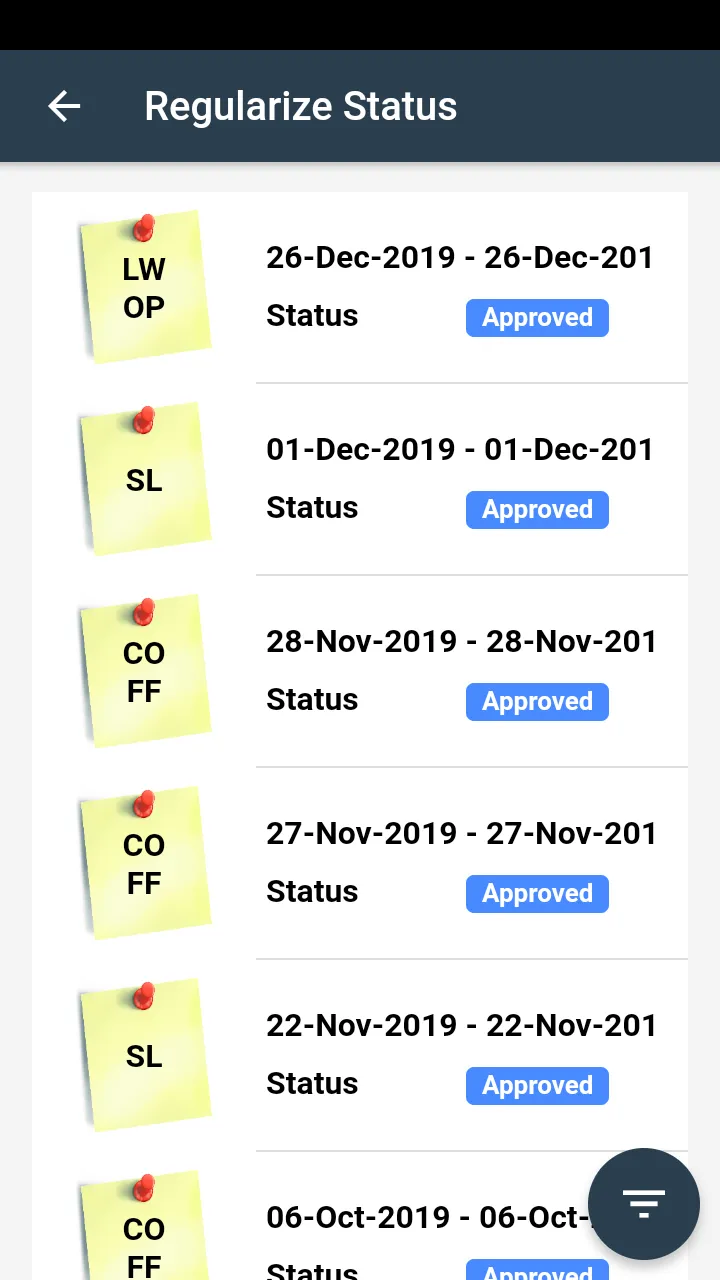Open the SL entry for 22-Nov-2019
The height and width of the screenshot is (1280, 720).
pyautogui.click(x=360, y=1055)
